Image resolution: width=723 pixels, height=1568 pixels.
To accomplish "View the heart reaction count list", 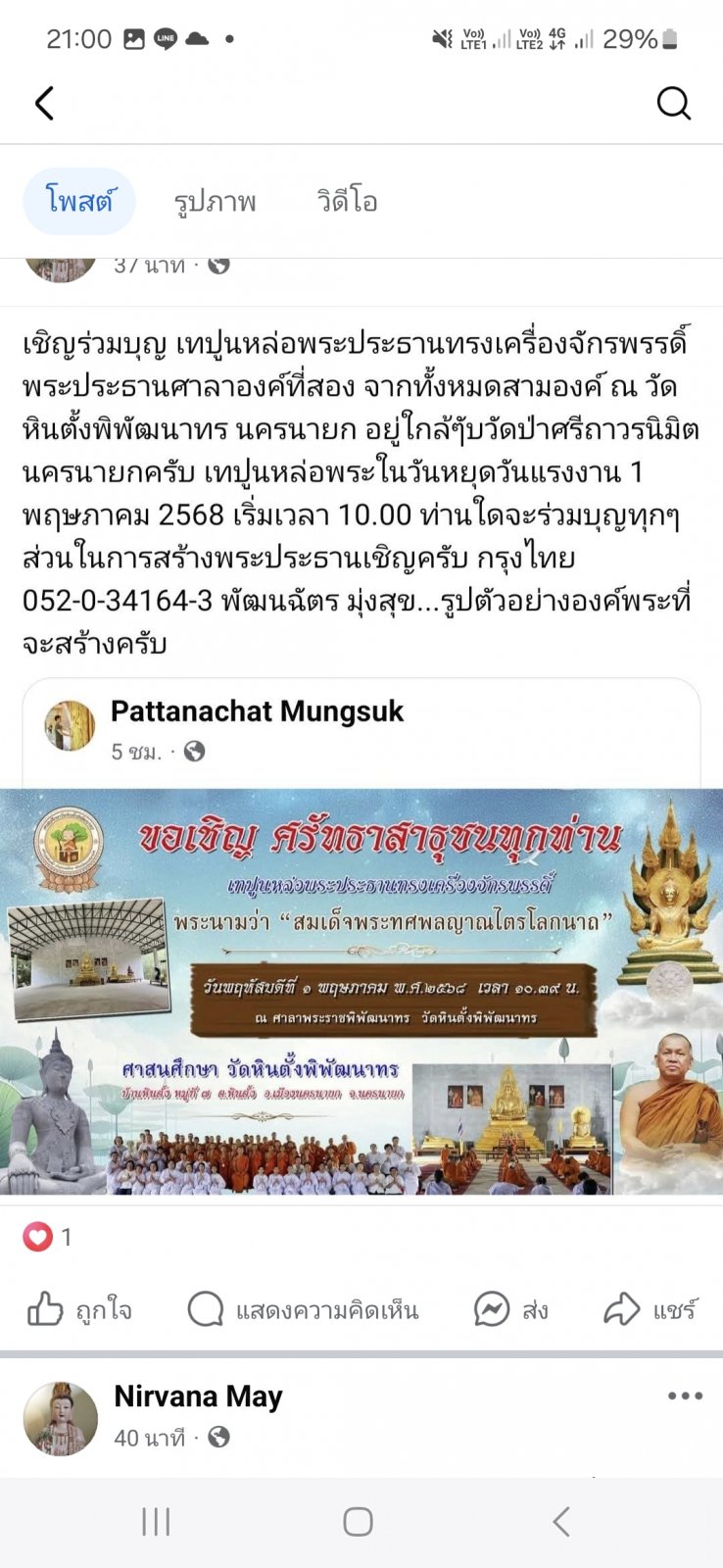I will (48, 1237).
